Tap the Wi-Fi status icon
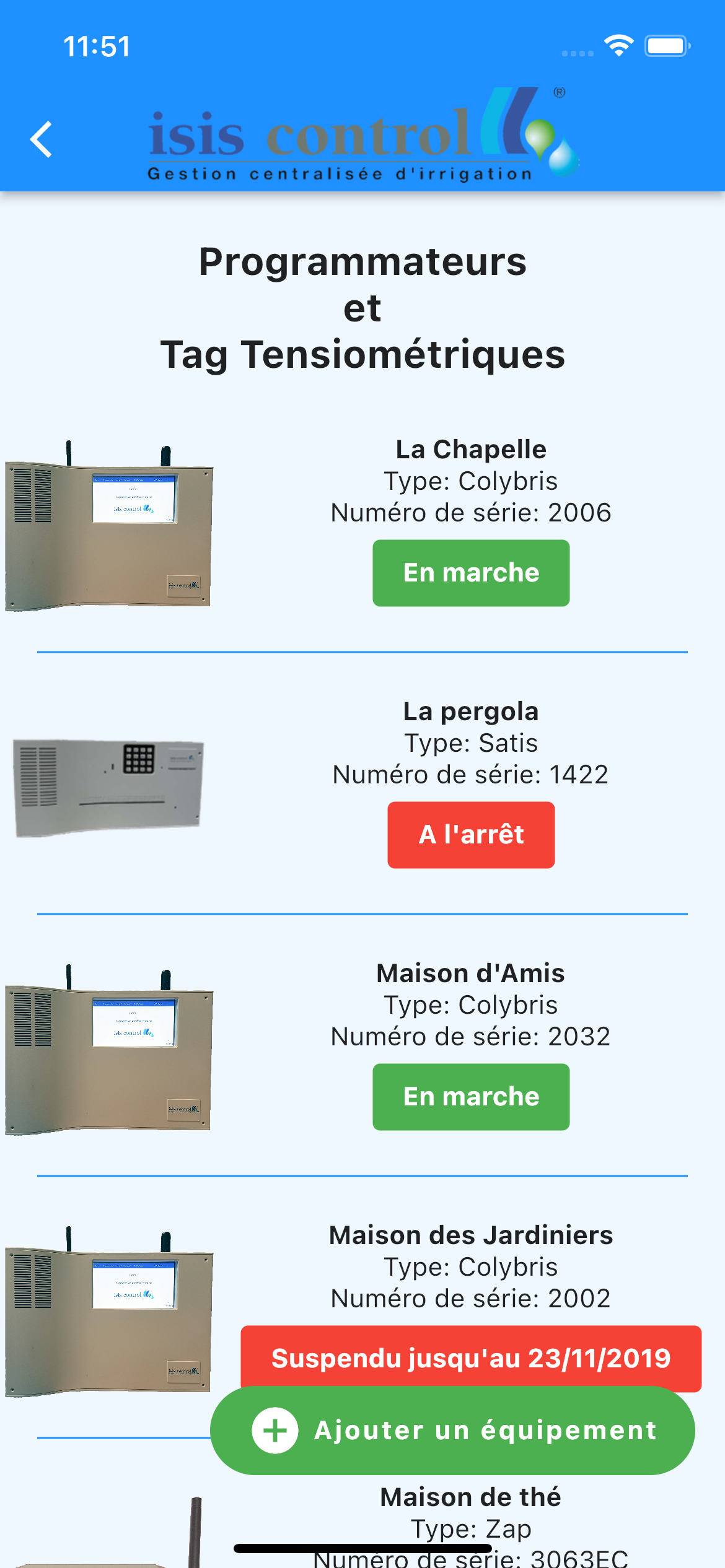The image size is (725, 1568). [618, 45]
